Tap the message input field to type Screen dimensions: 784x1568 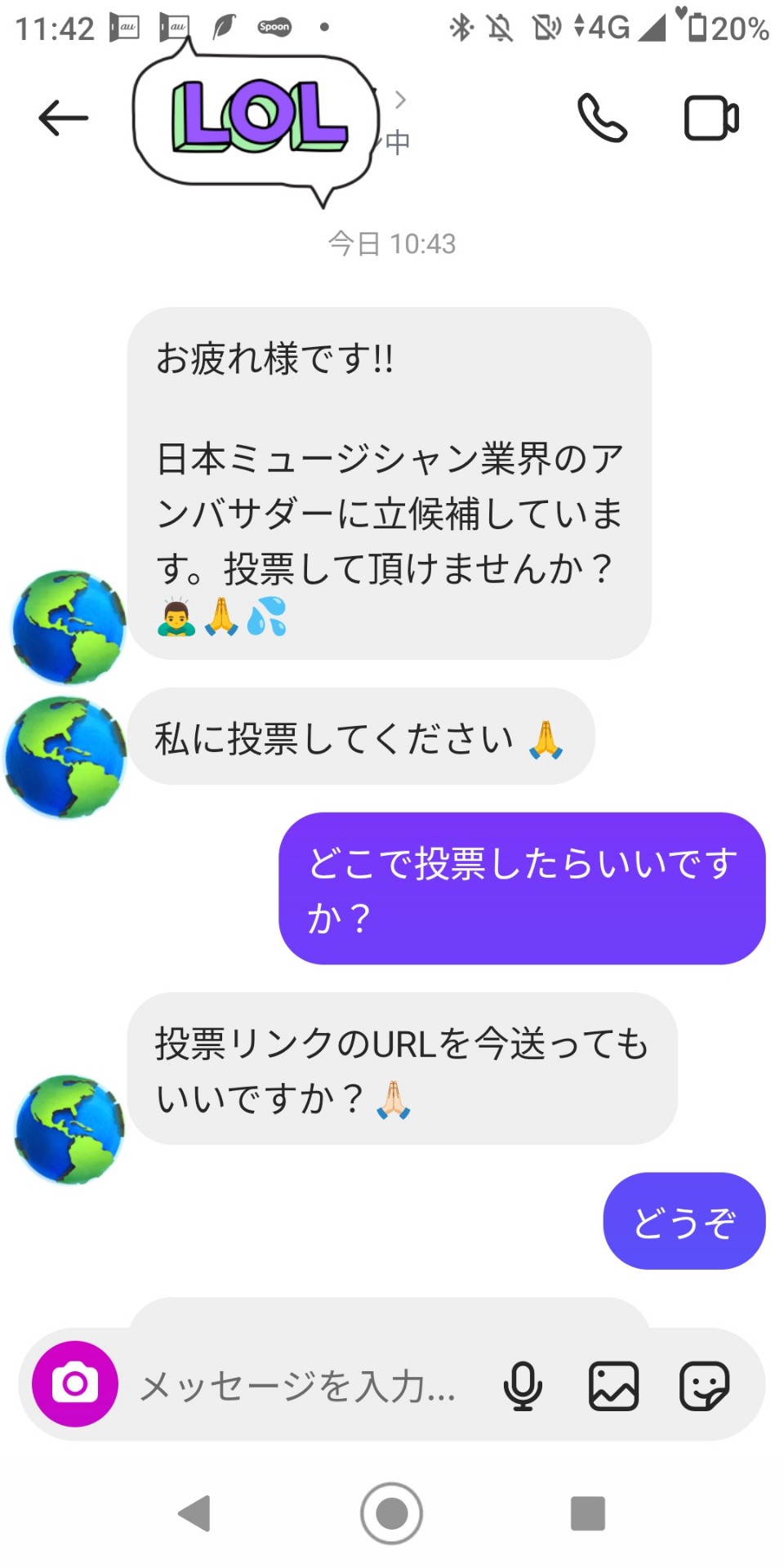(294, 1384)
